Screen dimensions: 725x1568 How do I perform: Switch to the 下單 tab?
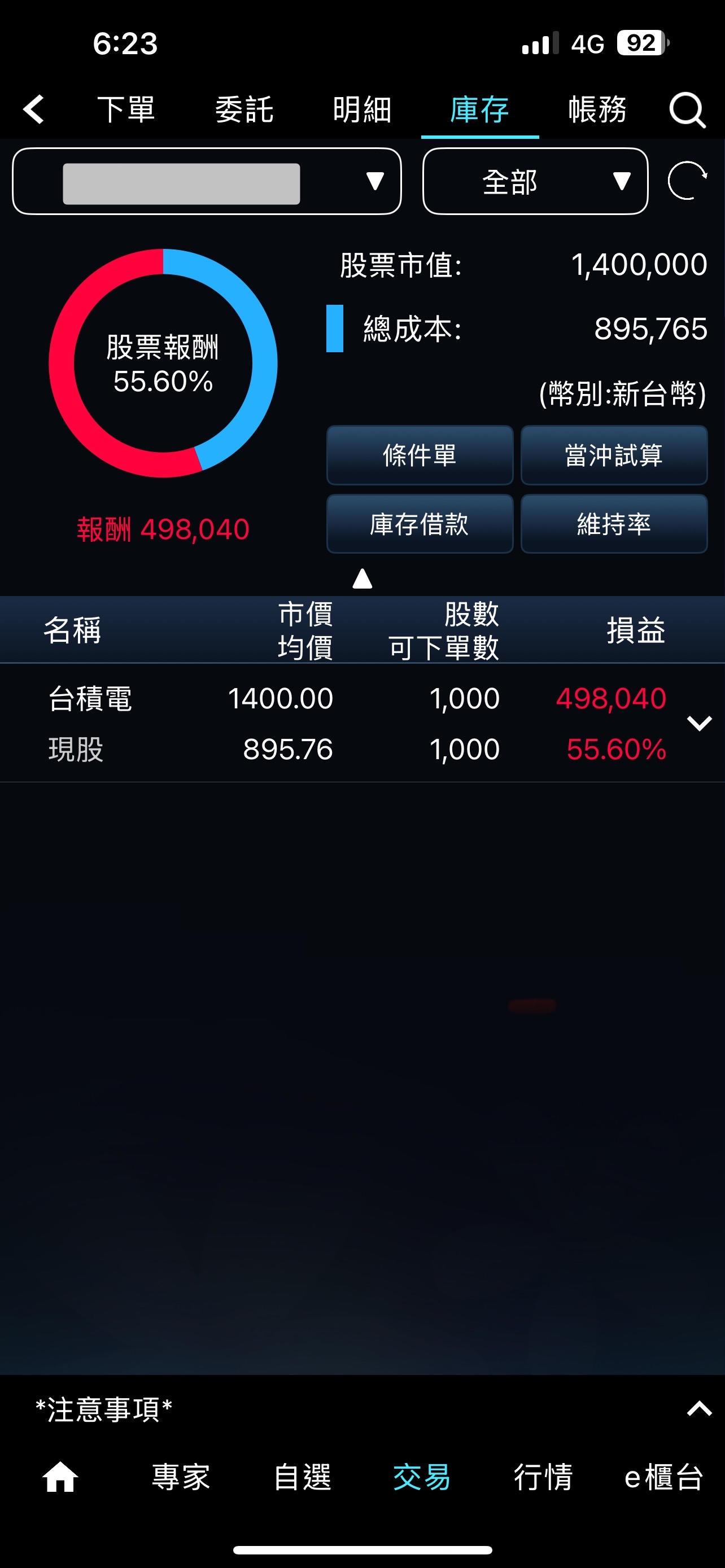(126, 110)
